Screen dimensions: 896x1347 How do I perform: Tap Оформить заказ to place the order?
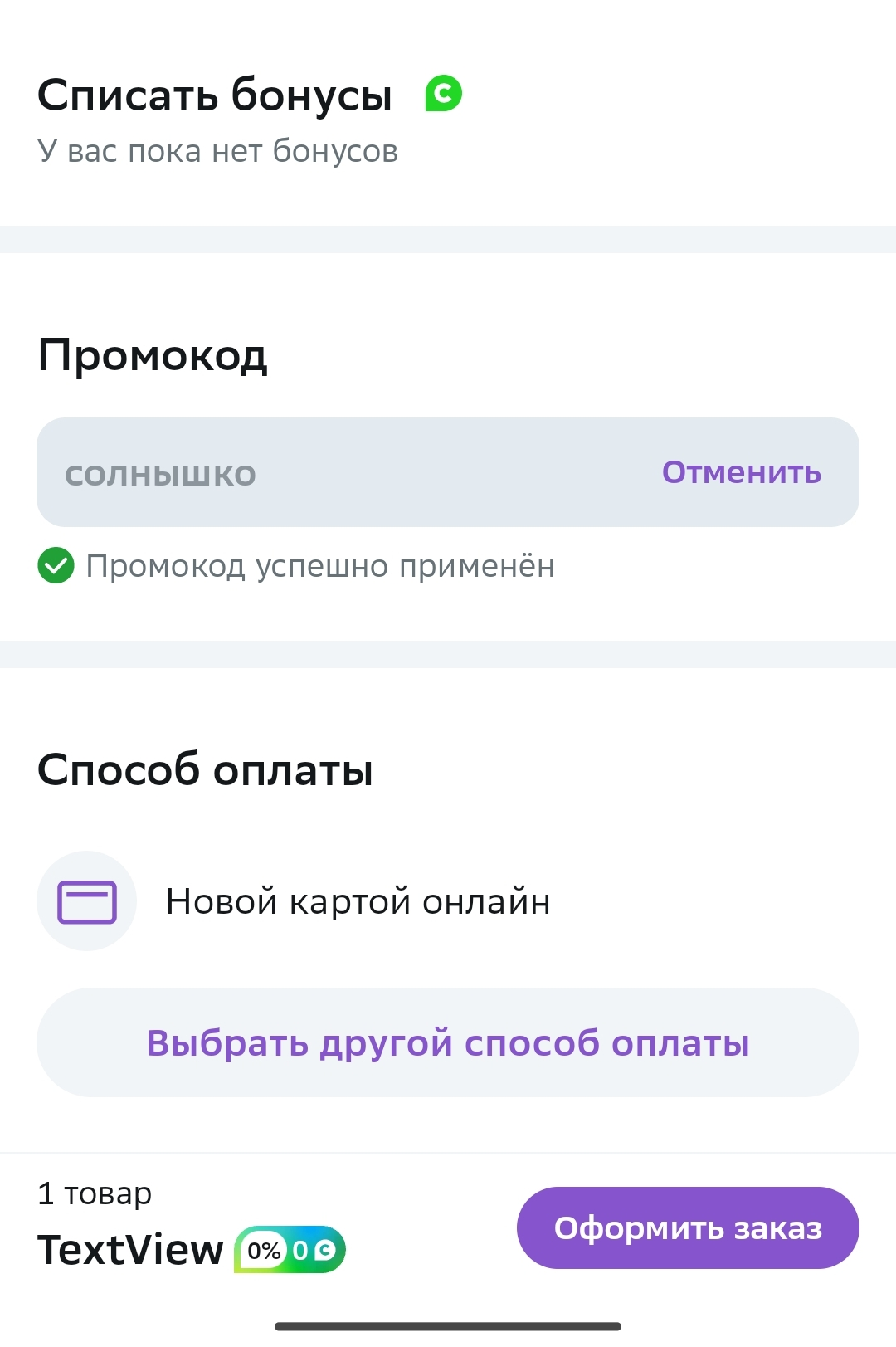(688, 1227)
